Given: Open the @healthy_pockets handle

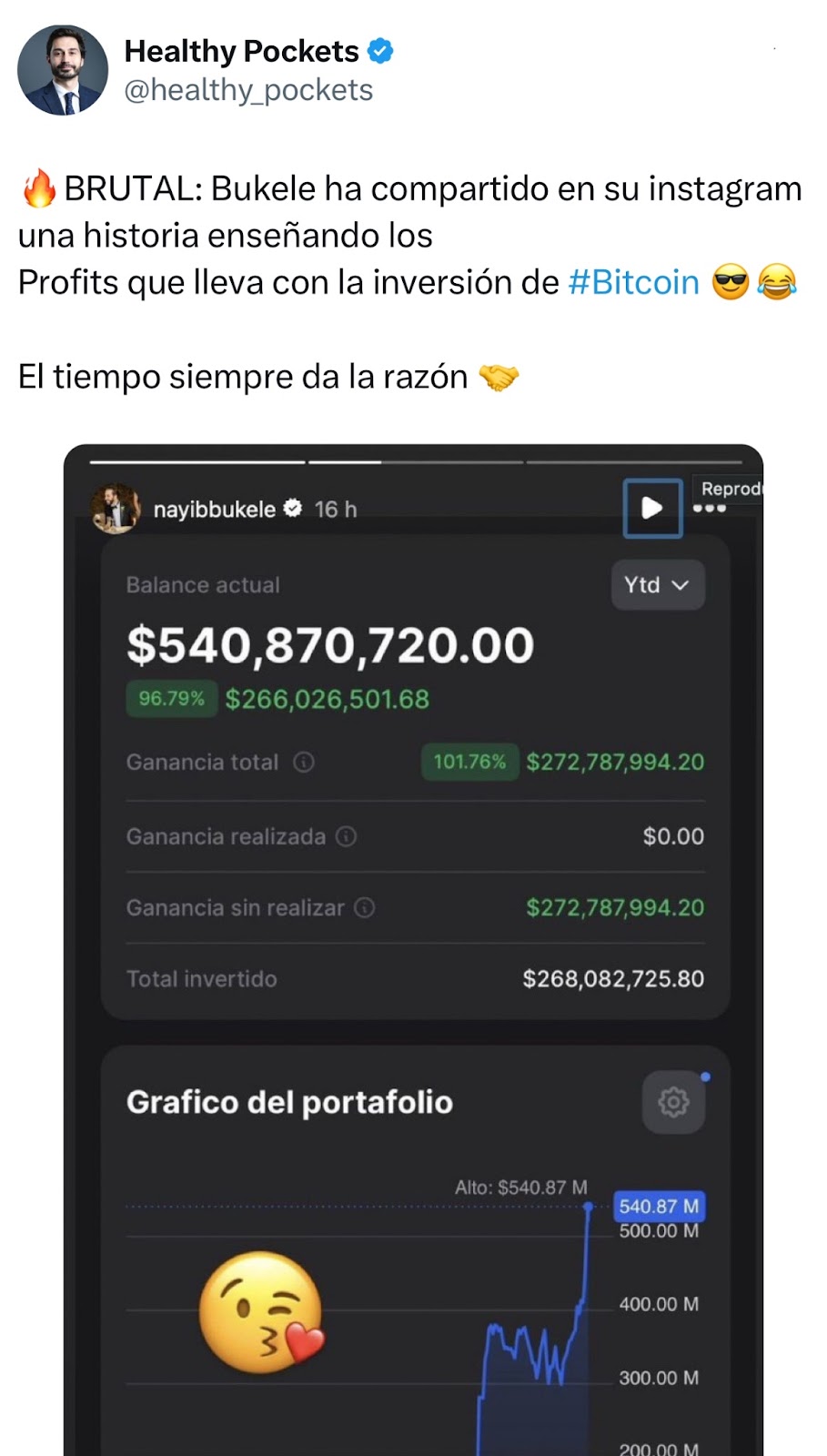Looking at the screenshot, I should [x=248, y=90].
